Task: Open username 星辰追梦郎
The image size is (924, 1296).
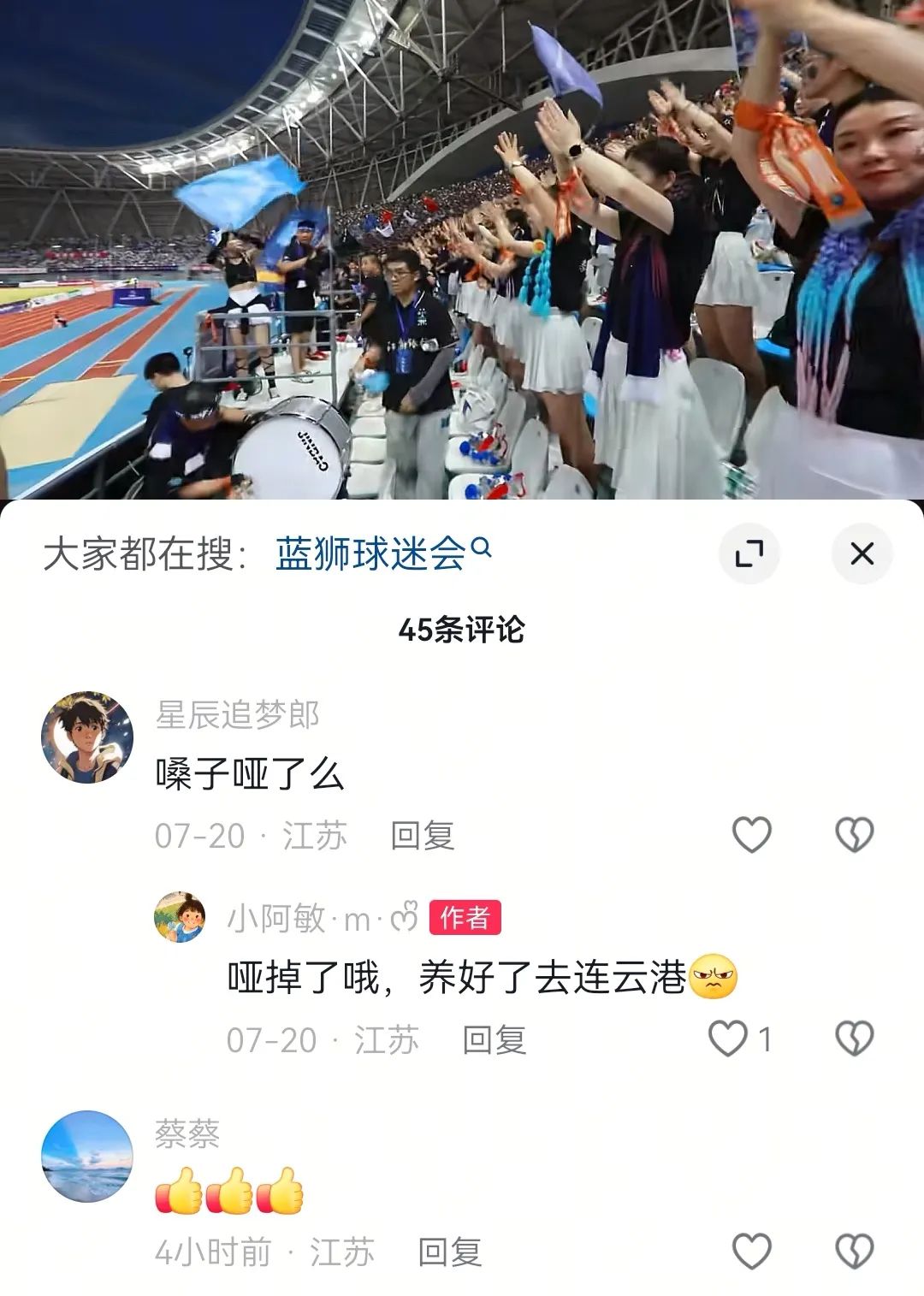Action: (x=238, y=714)
